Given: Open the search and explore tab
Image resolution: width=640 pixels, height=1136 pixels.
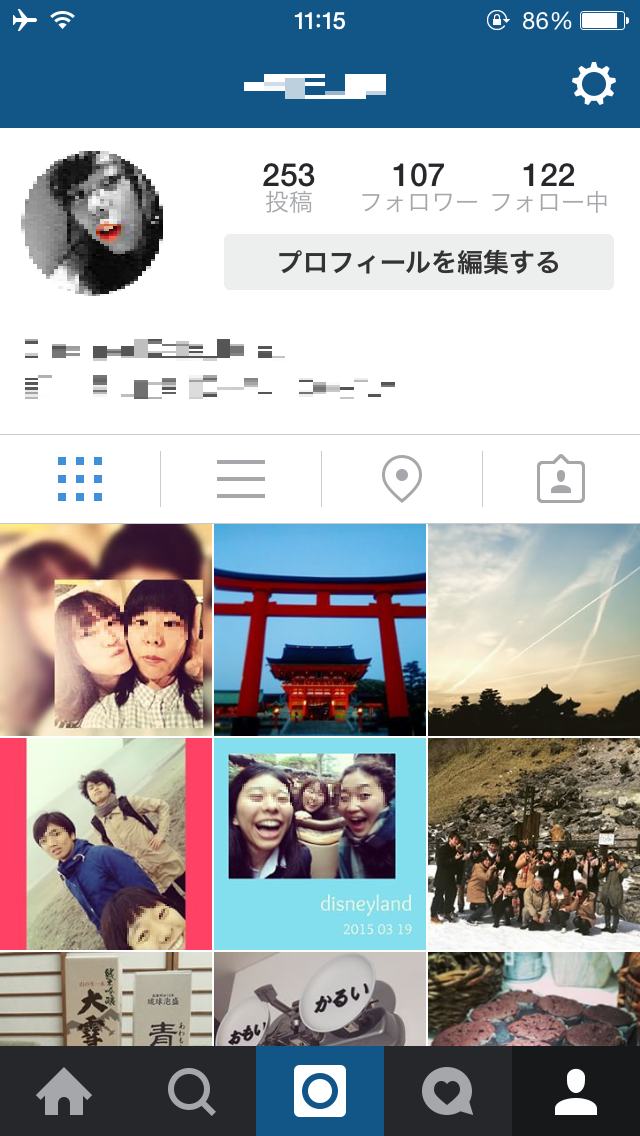Looking at the screenshot, I should coord(192,1091).
